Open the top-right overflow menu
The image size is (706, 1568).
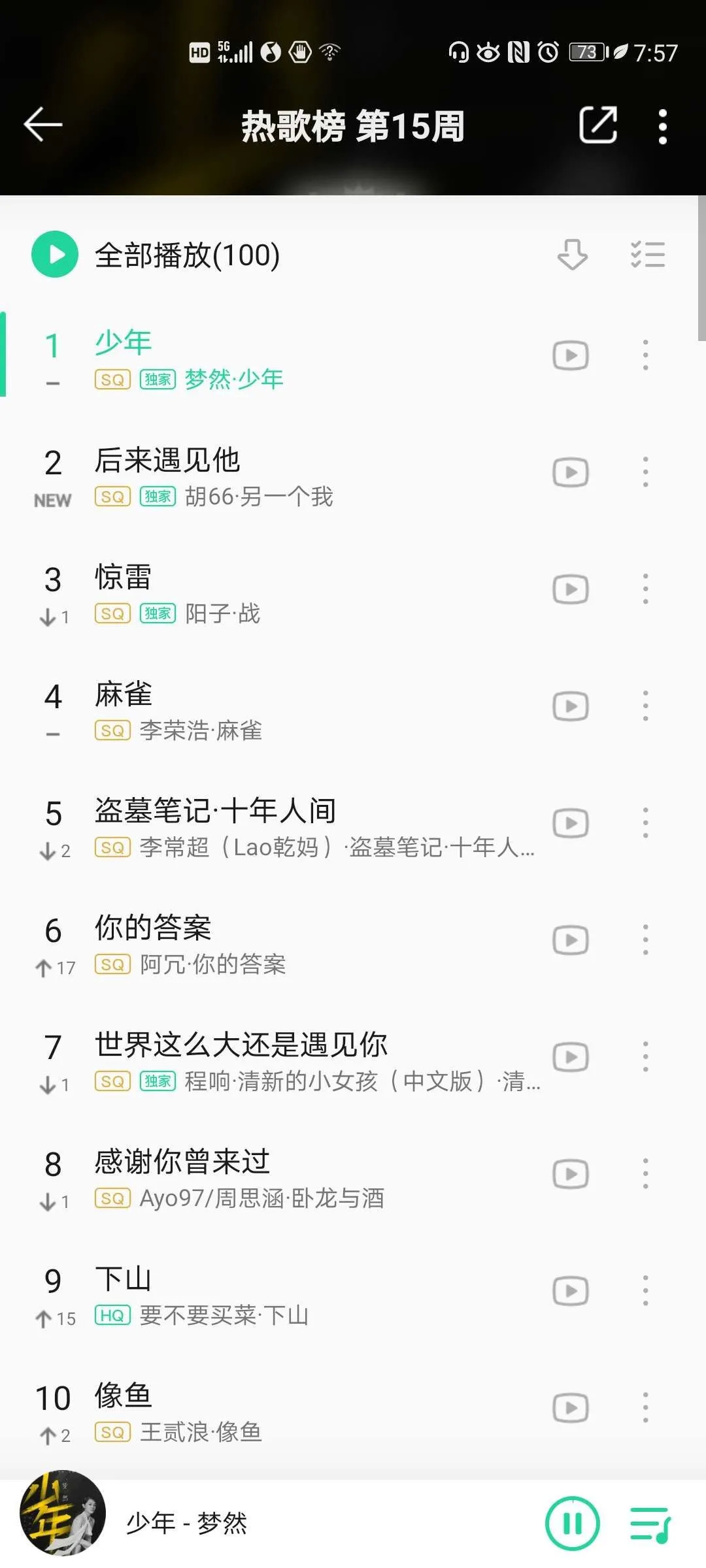click(x=663, y=126)
